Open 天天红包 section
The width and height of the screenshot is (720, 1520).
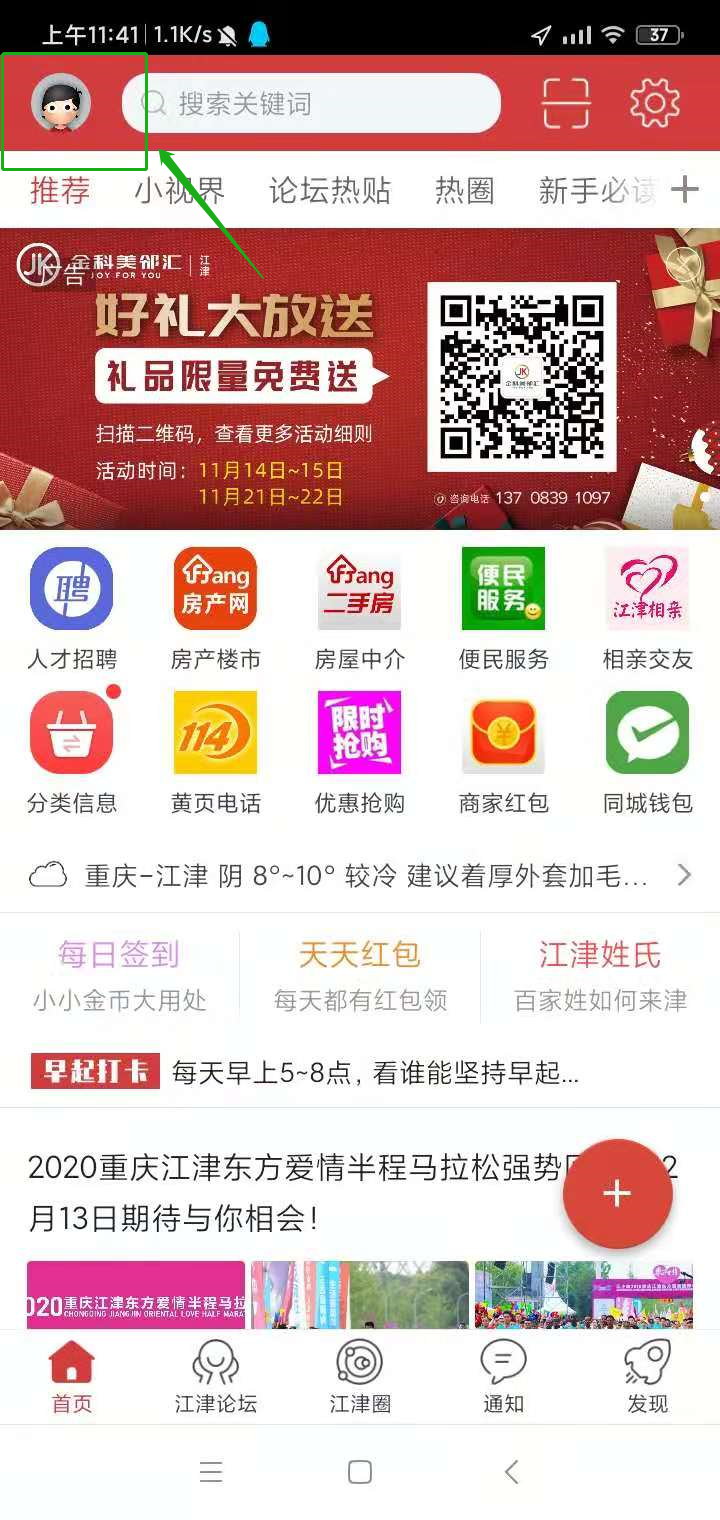[360, 973]
